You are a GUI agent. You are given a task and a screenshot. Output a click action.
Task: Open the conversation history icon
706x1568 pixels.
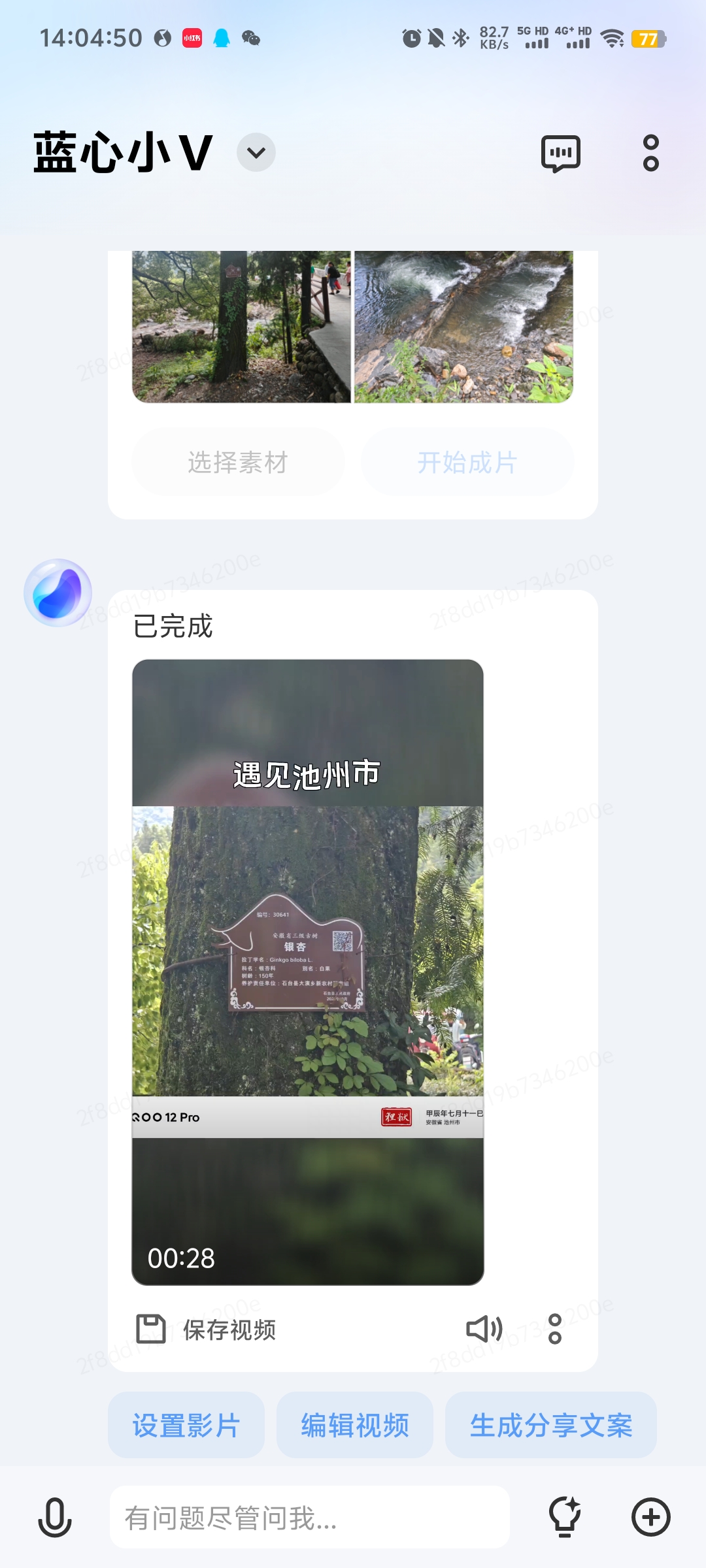click(561, 154)
